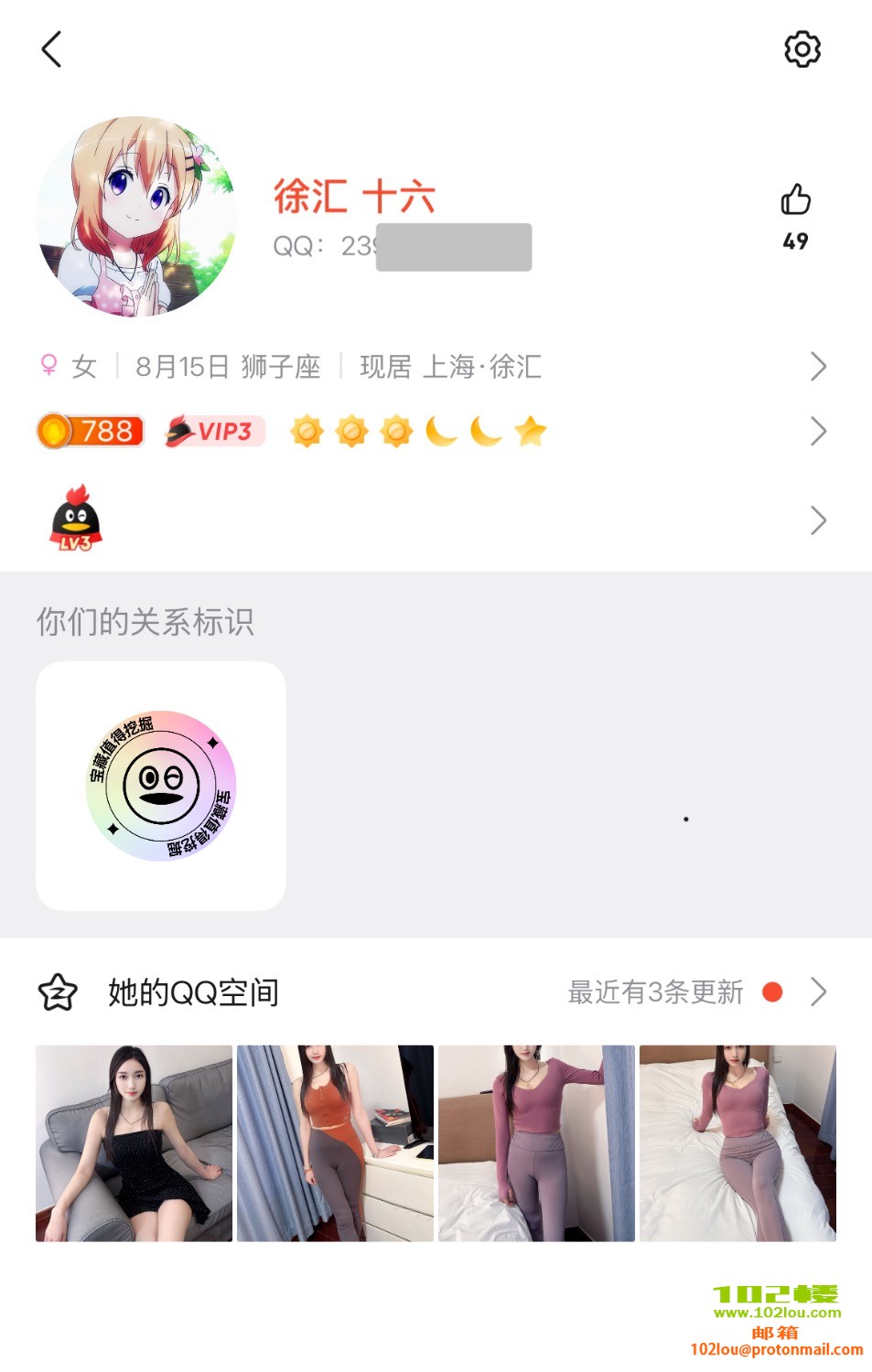872x1372 pixels.
Task: Open the QQ空间 photo standing by blue curtain
Action: coord(536,1143)
